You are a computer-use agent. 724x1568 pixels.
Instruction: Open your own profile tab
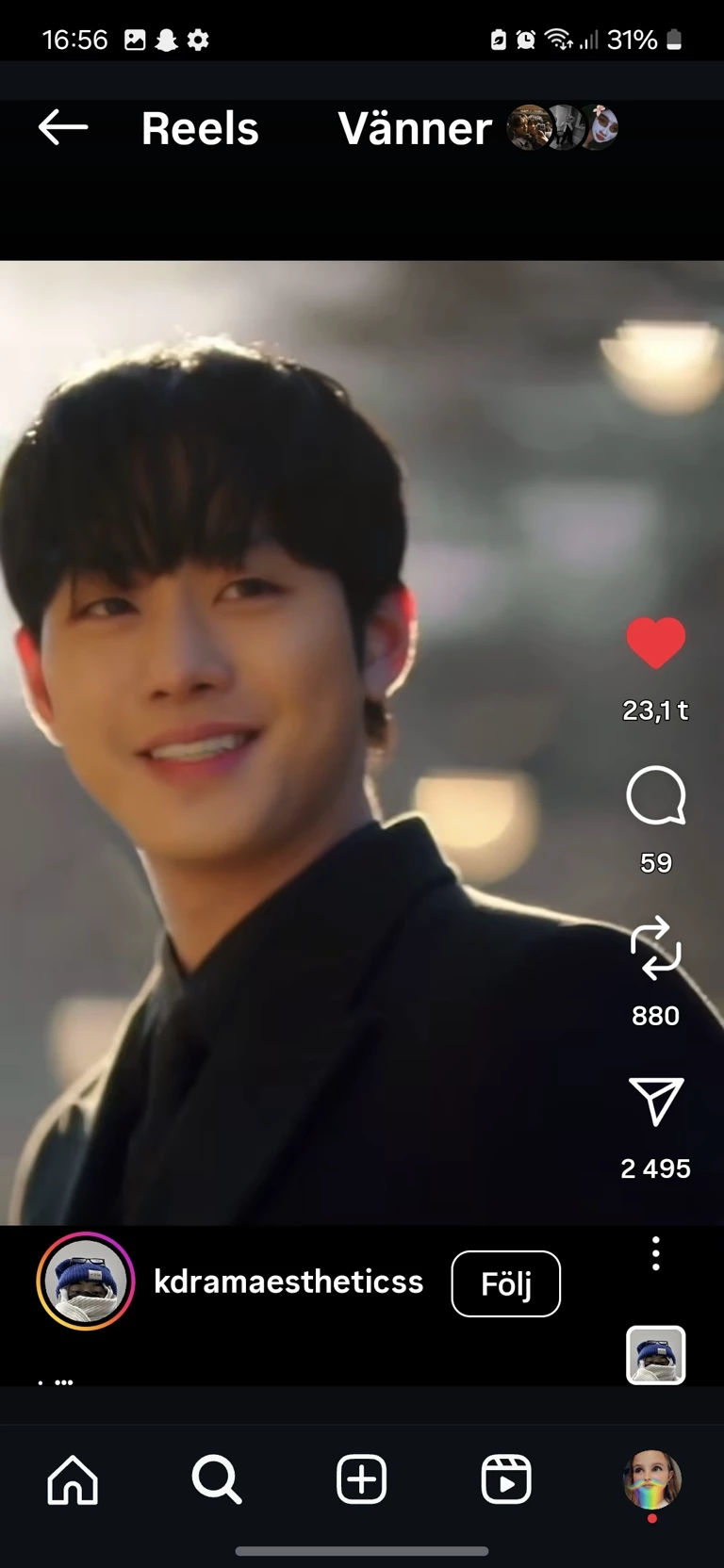651,1479
